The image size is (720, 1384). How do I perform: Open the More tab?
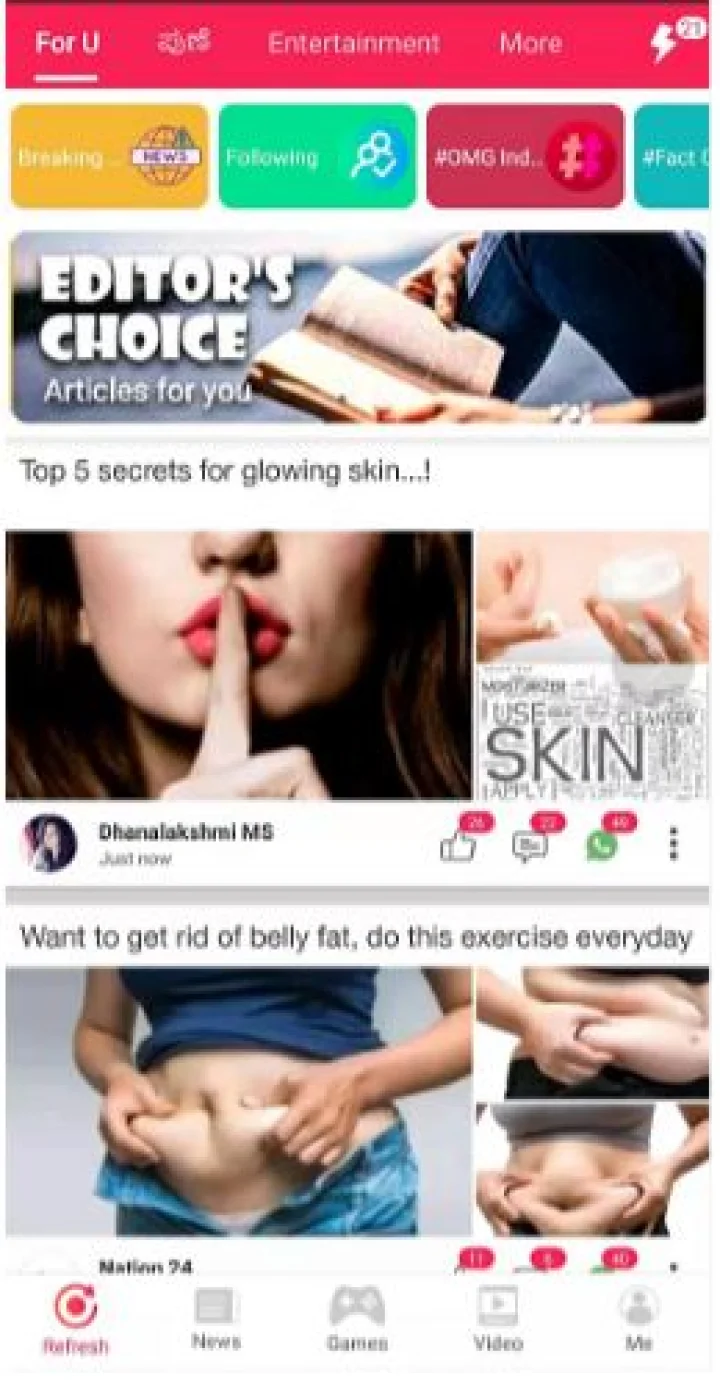point(530,43)
